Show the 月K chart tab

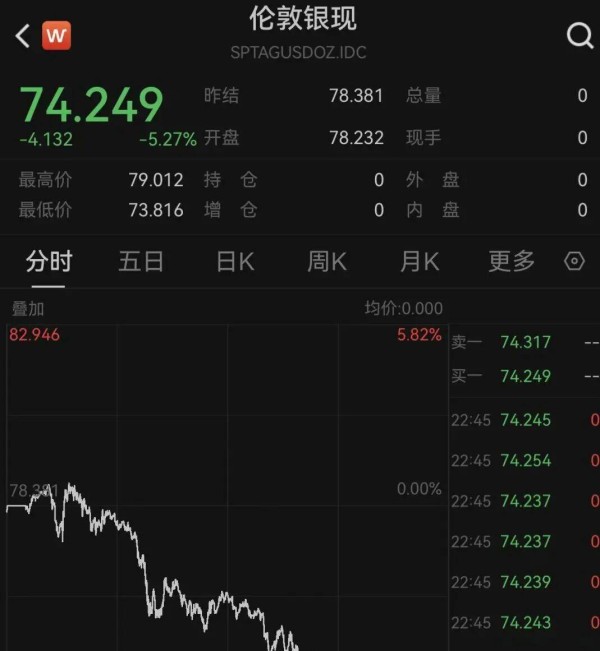point(419,262)
